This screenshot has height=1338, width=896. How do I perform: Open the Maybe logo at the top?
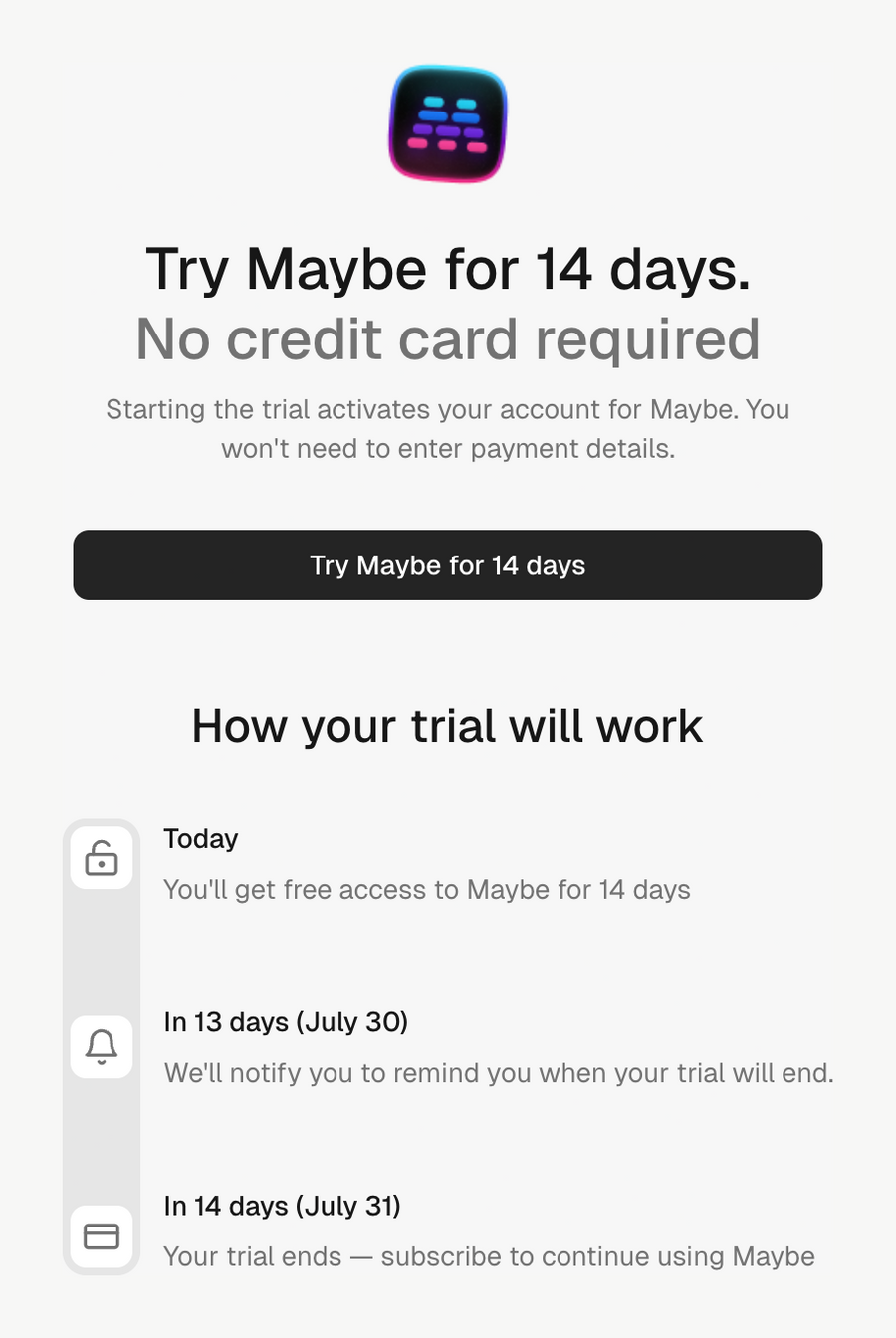point(448,122)
